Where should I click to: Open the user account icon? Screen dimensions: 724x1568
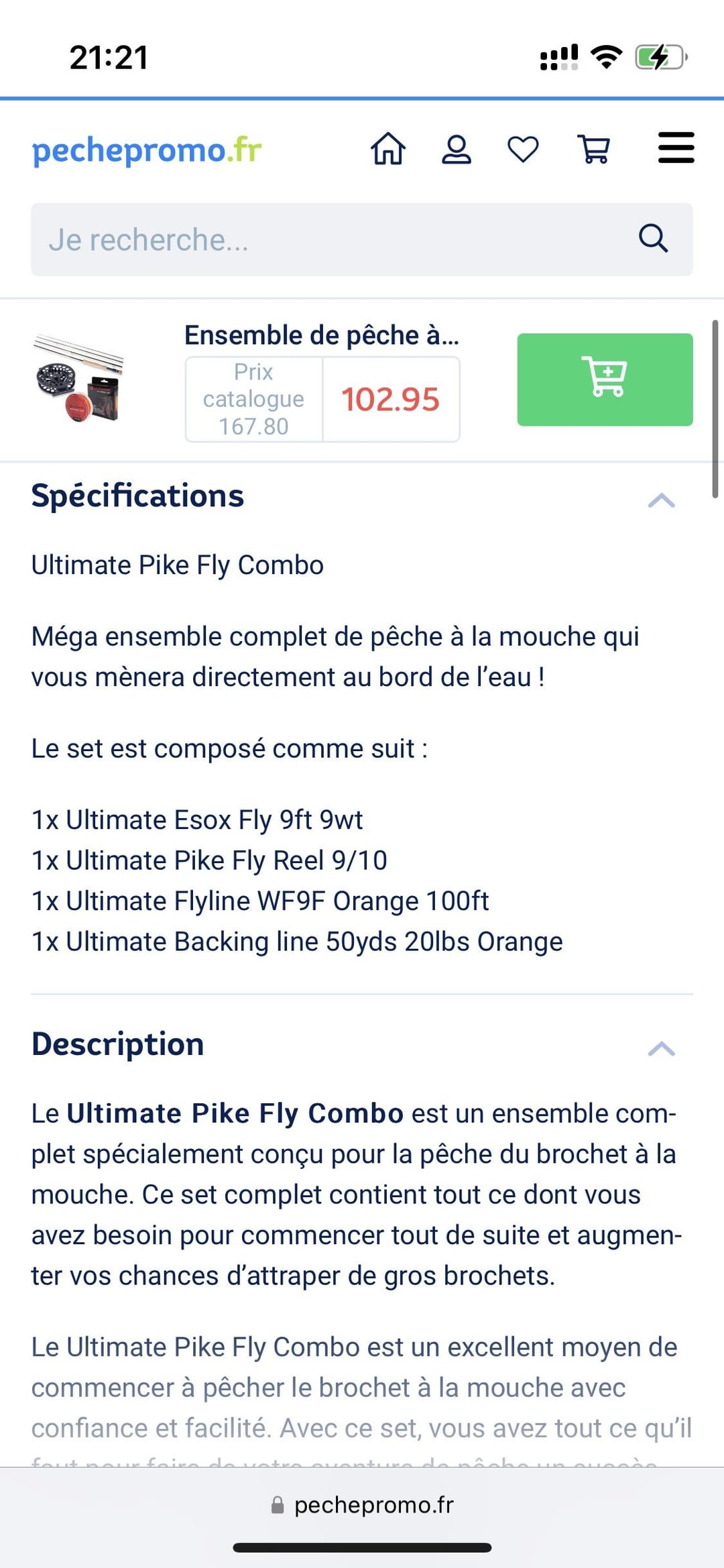point(457,148)
